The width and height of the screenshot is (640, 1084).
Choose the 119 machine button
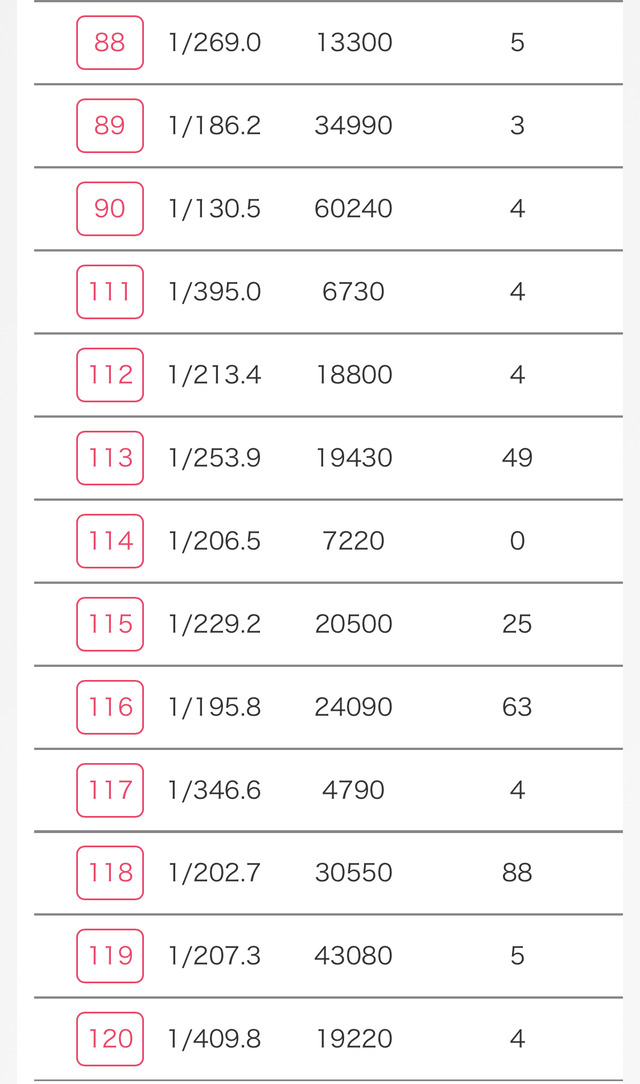coord(110,956)
